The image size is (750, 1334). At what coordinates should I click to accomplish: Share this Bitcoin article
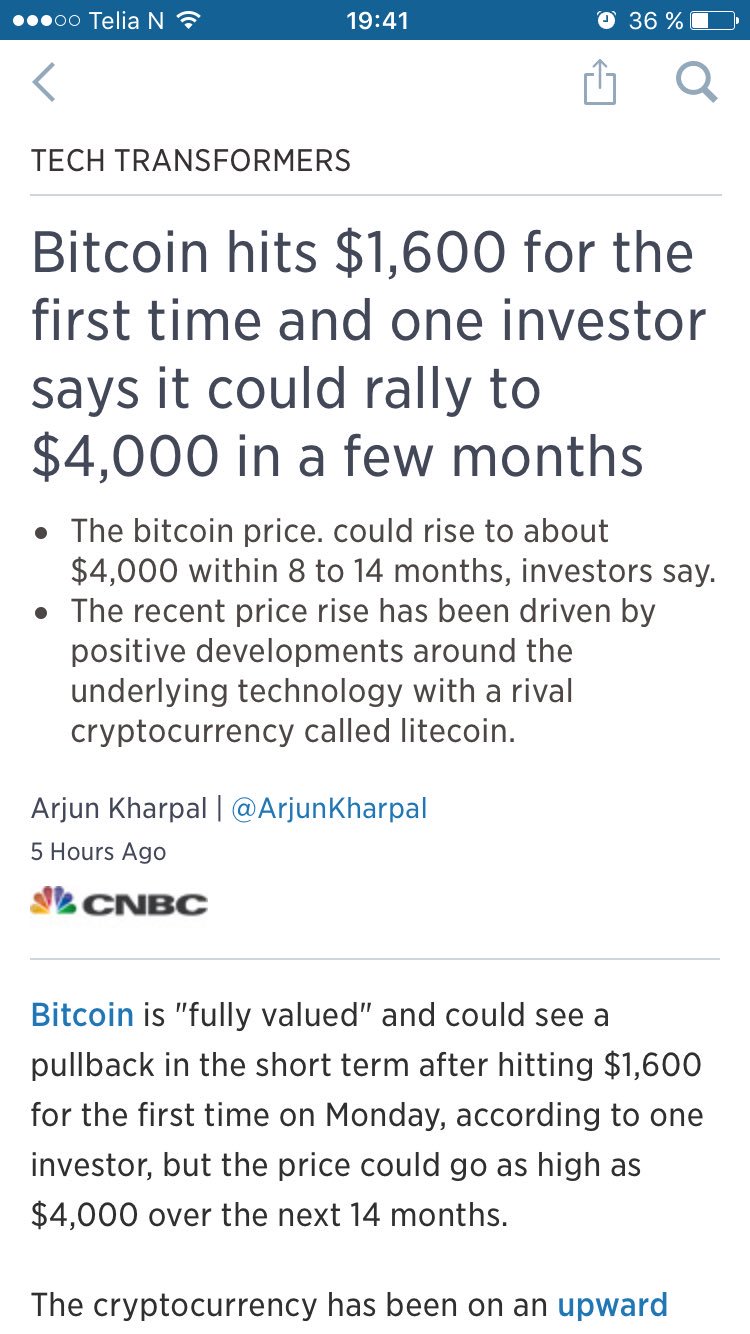[599, 81]
